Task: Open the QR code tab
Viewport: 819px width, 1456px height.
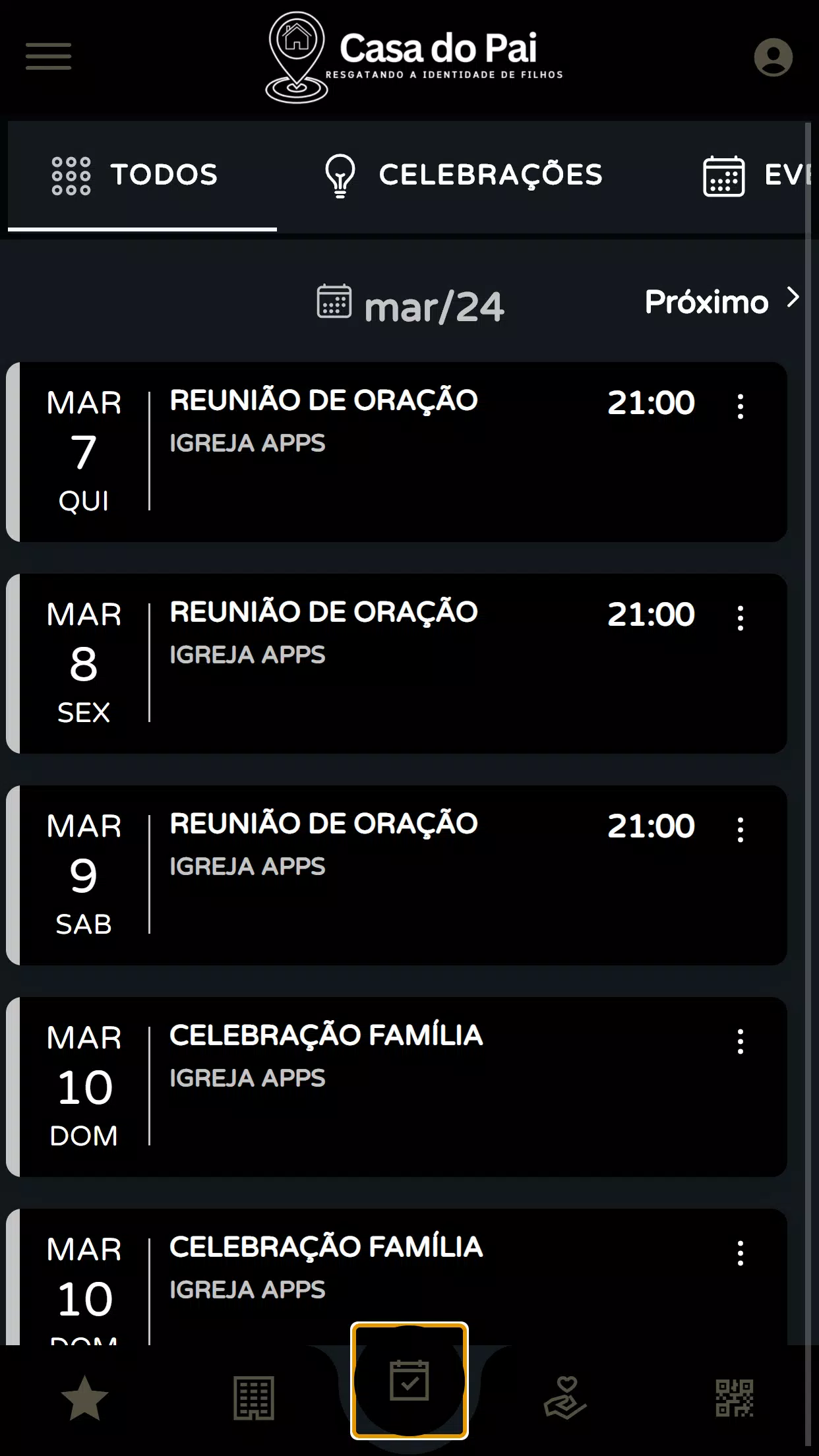Action: [x=734, y=1398]
